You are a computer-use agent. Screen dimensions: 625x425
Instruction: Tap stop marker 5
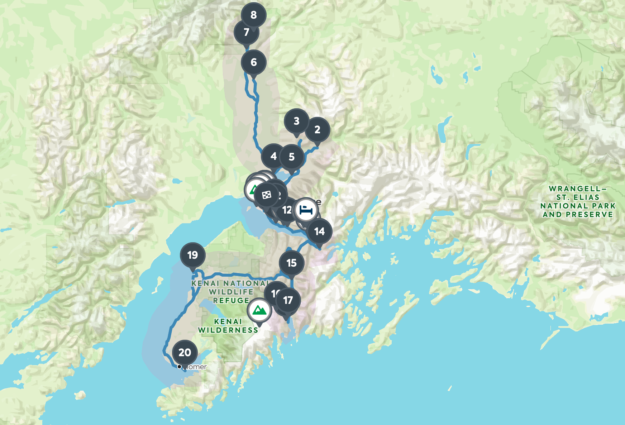[291, 156]
